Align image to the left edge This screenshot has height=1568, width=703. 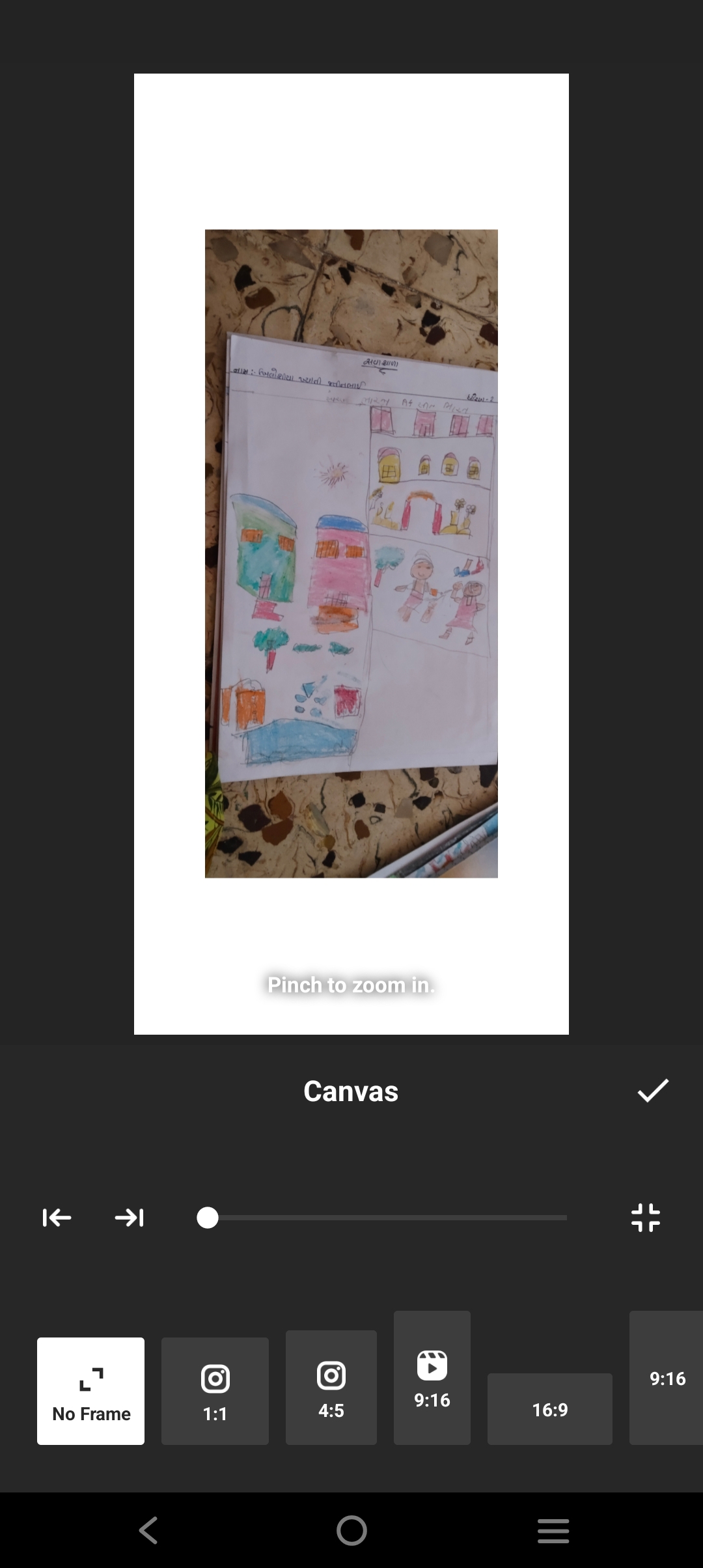(x=57, y=1218)
